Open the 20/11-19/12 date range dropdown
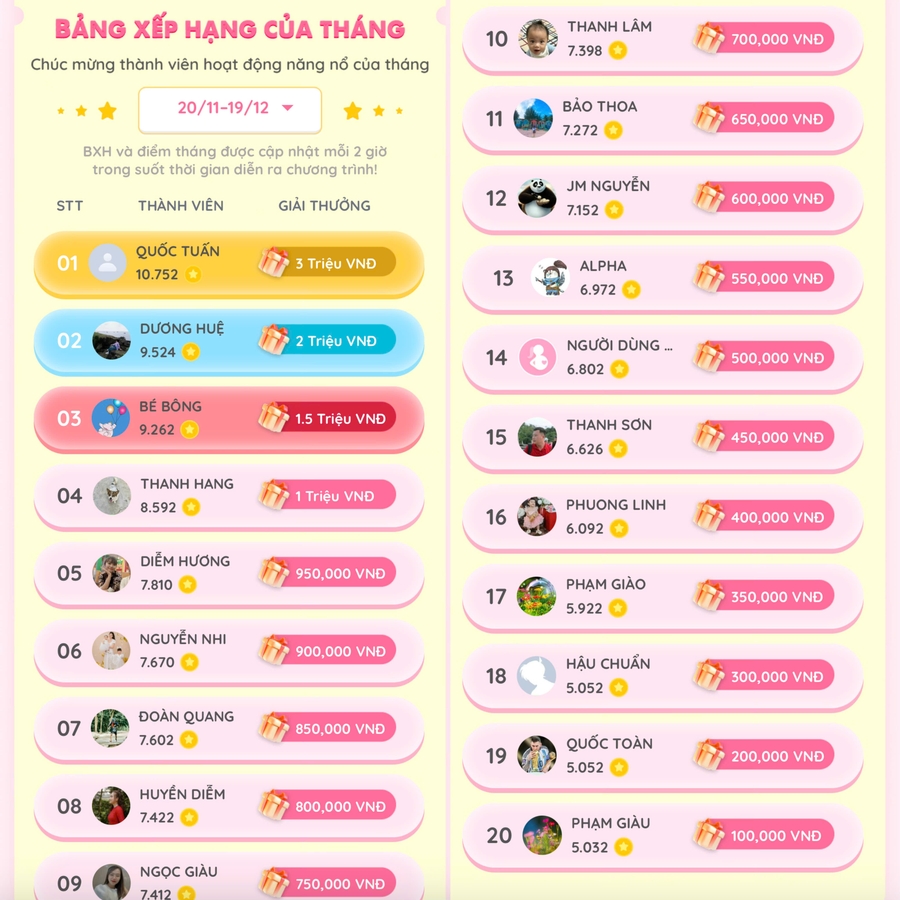This screenshot has width=900, height=900. [230, 109]
